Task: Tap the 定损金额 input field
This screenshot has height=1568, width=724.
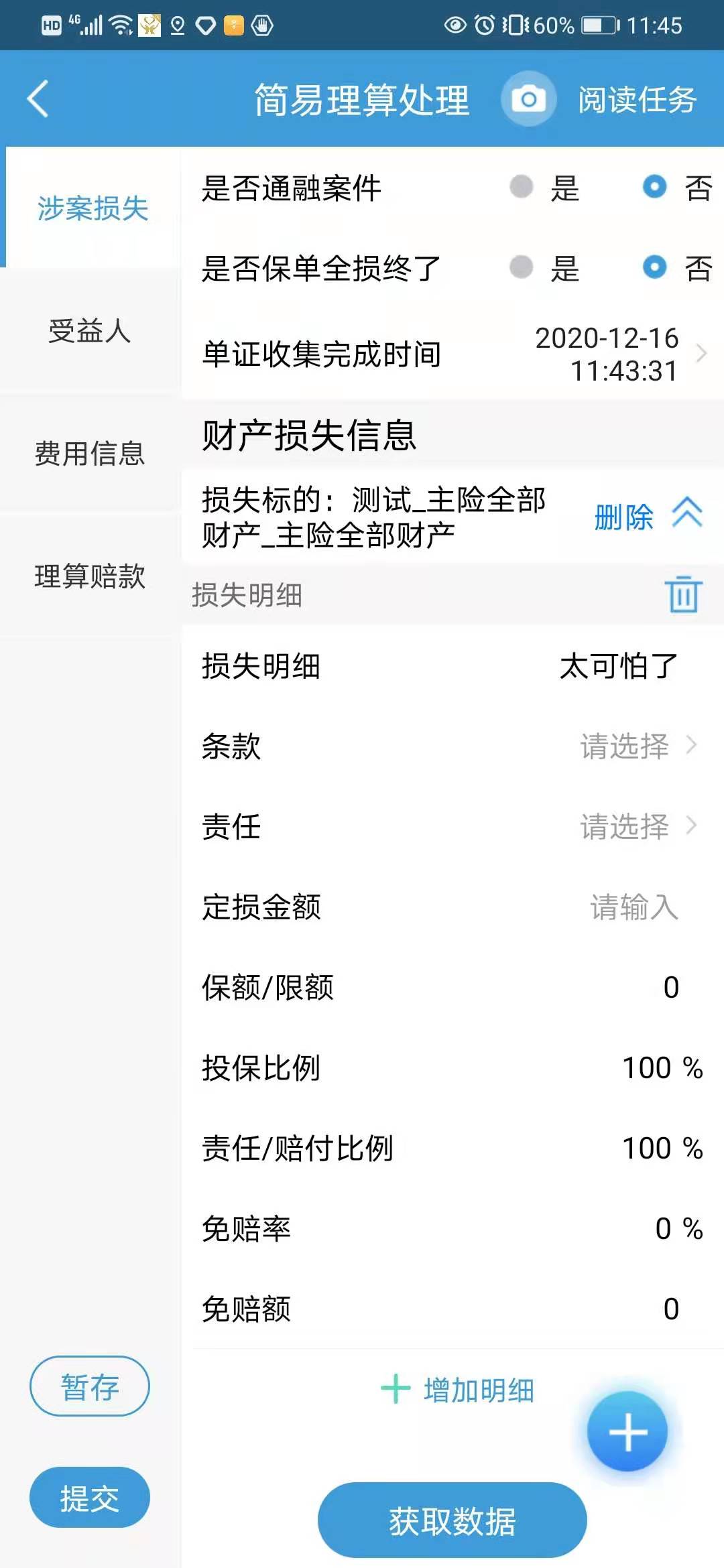Action: [x=452, y=907]
